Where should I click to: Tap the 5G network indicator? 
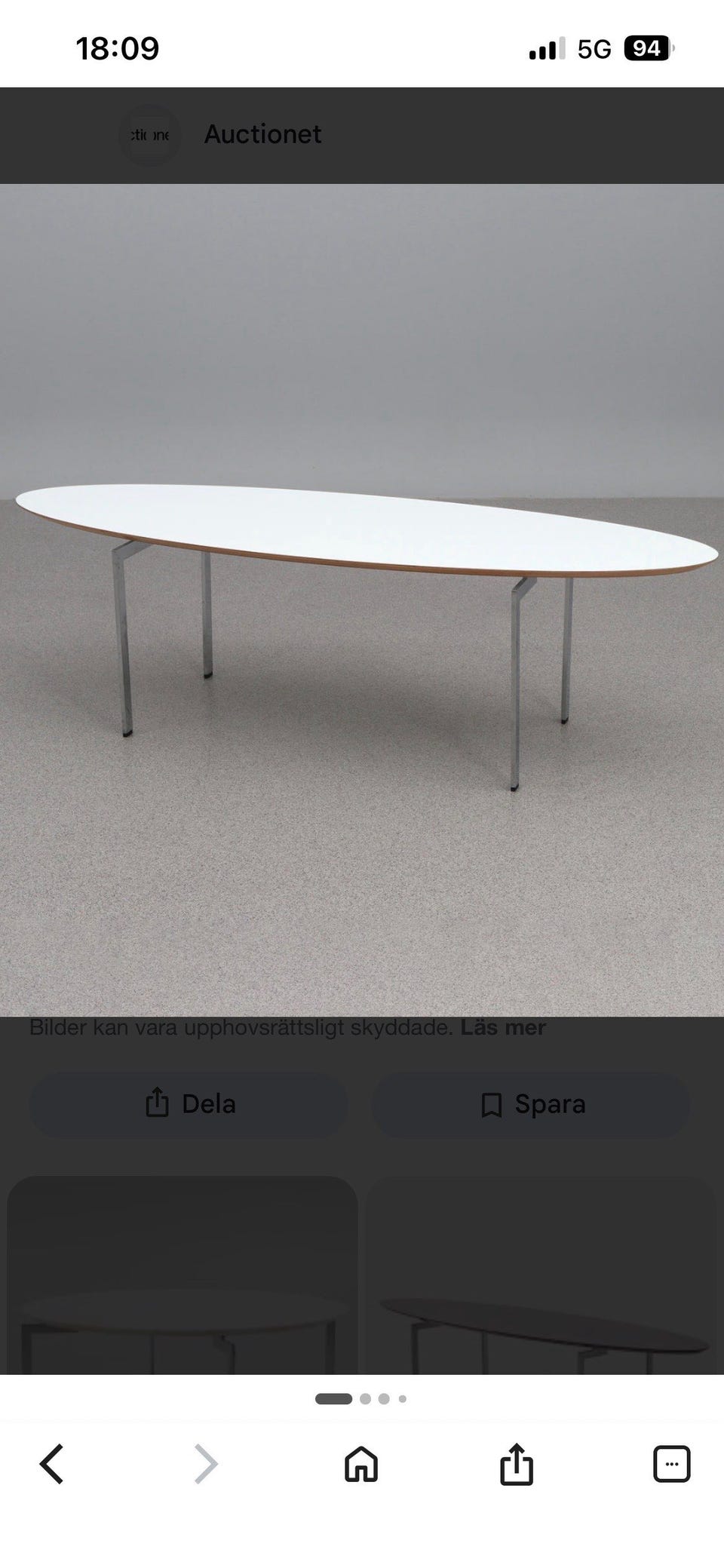[x=595, y=49]
